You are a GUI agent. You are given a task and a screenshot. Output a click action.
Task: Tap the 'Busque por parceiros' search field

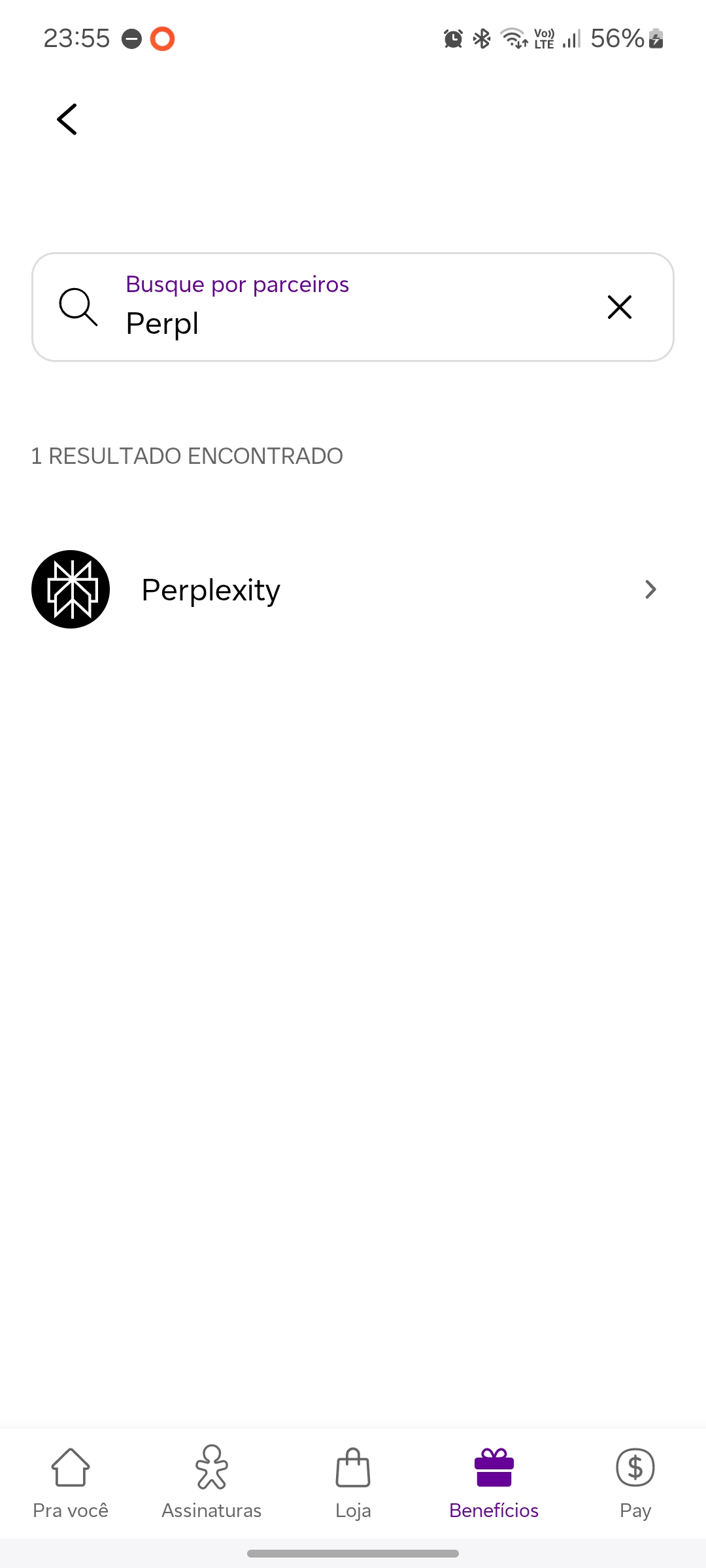[353, 307]
